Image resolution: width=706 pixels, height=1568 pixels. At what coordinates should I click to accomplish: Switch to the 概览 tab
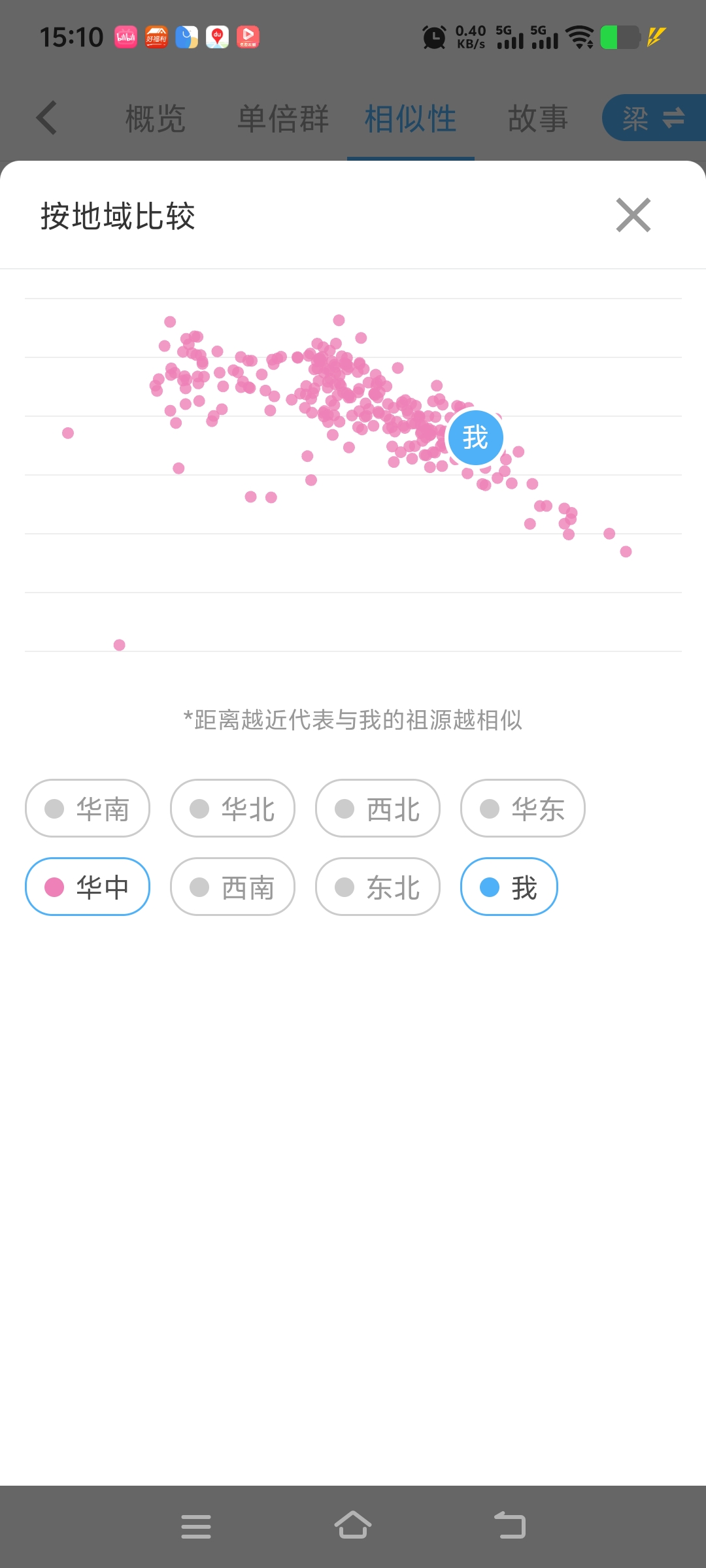(x=156, y=119)
